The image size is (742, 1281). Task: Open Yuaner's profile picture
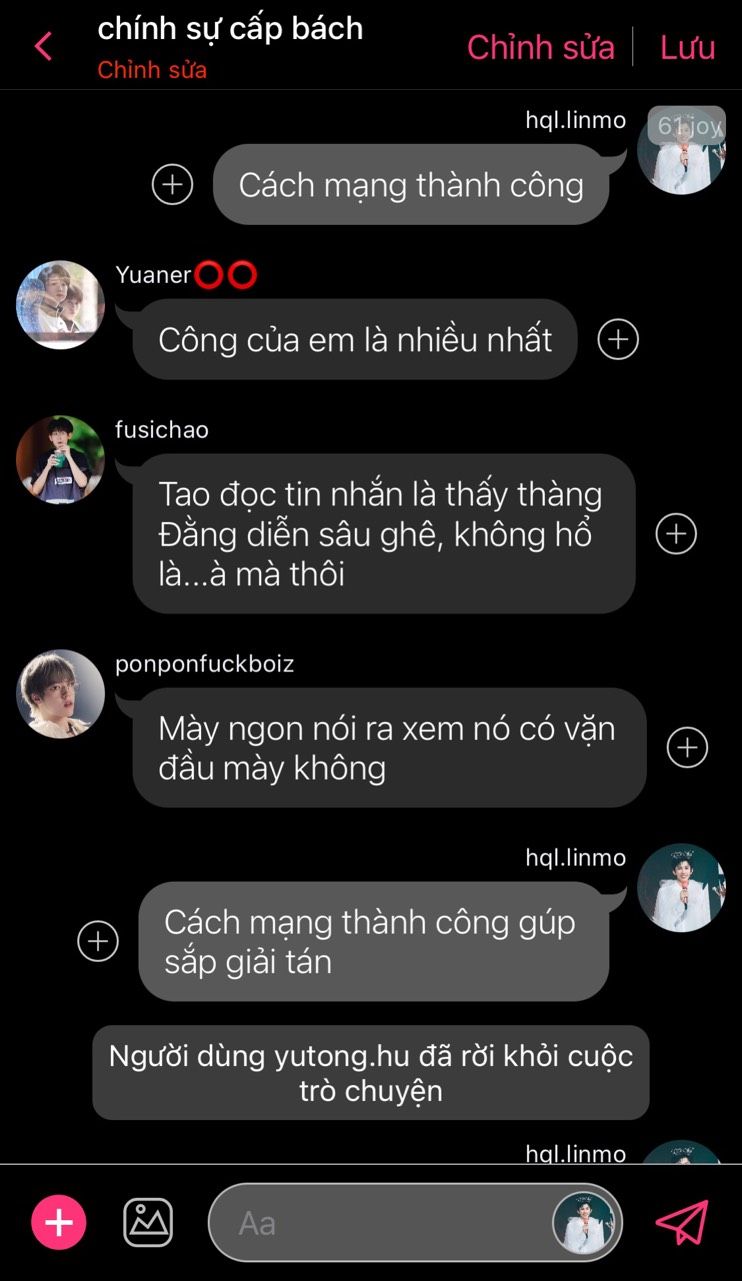(x=60, y=304)
